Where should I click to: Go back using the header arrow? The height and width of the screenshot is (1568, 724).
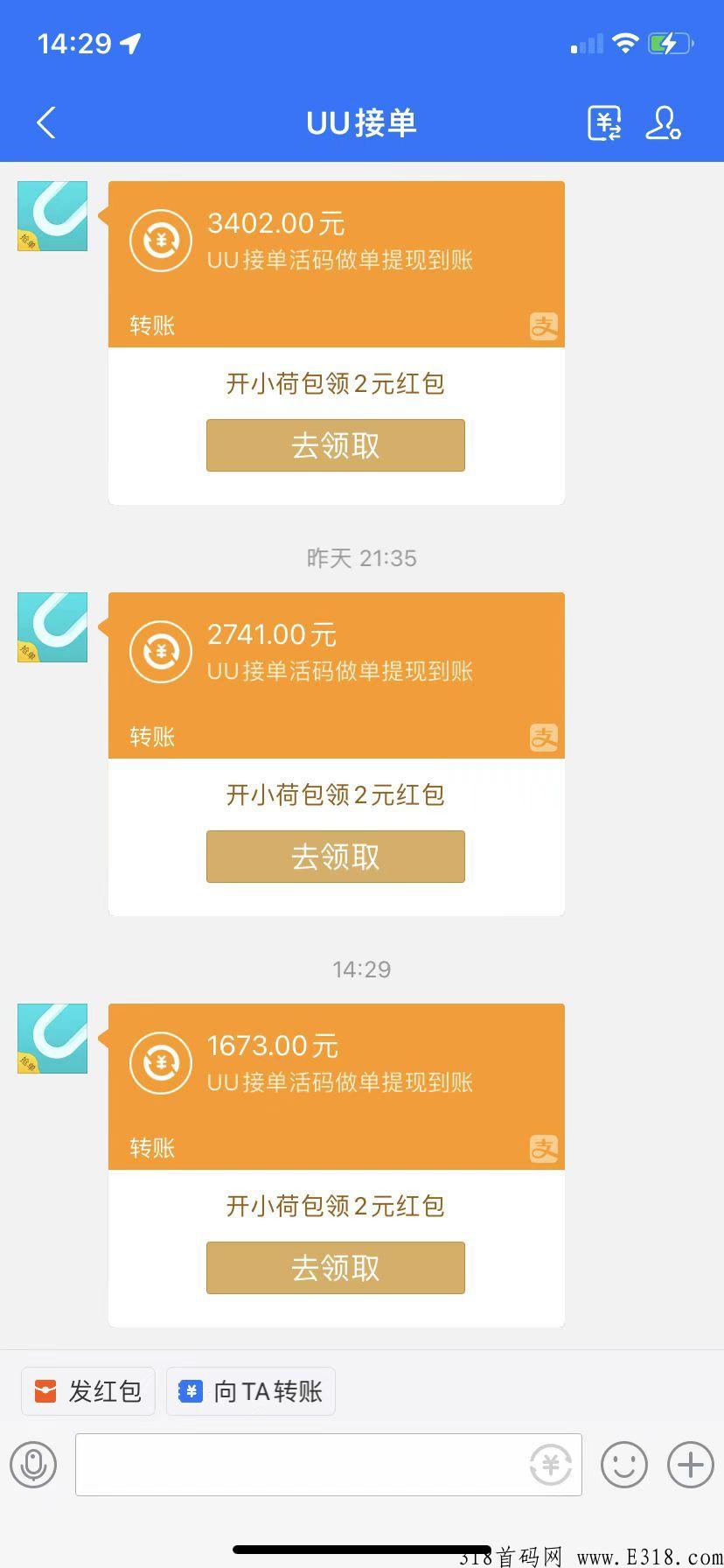[x=46, y=122]
